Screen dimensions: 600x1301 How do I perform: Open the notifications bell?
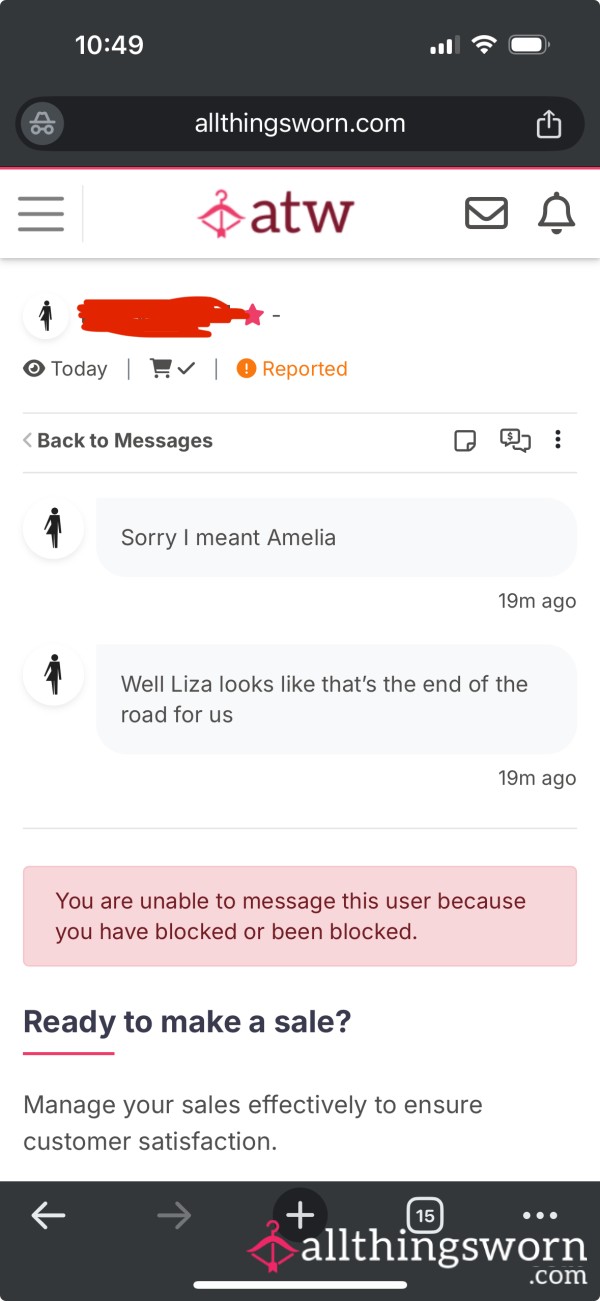[557, 213]
